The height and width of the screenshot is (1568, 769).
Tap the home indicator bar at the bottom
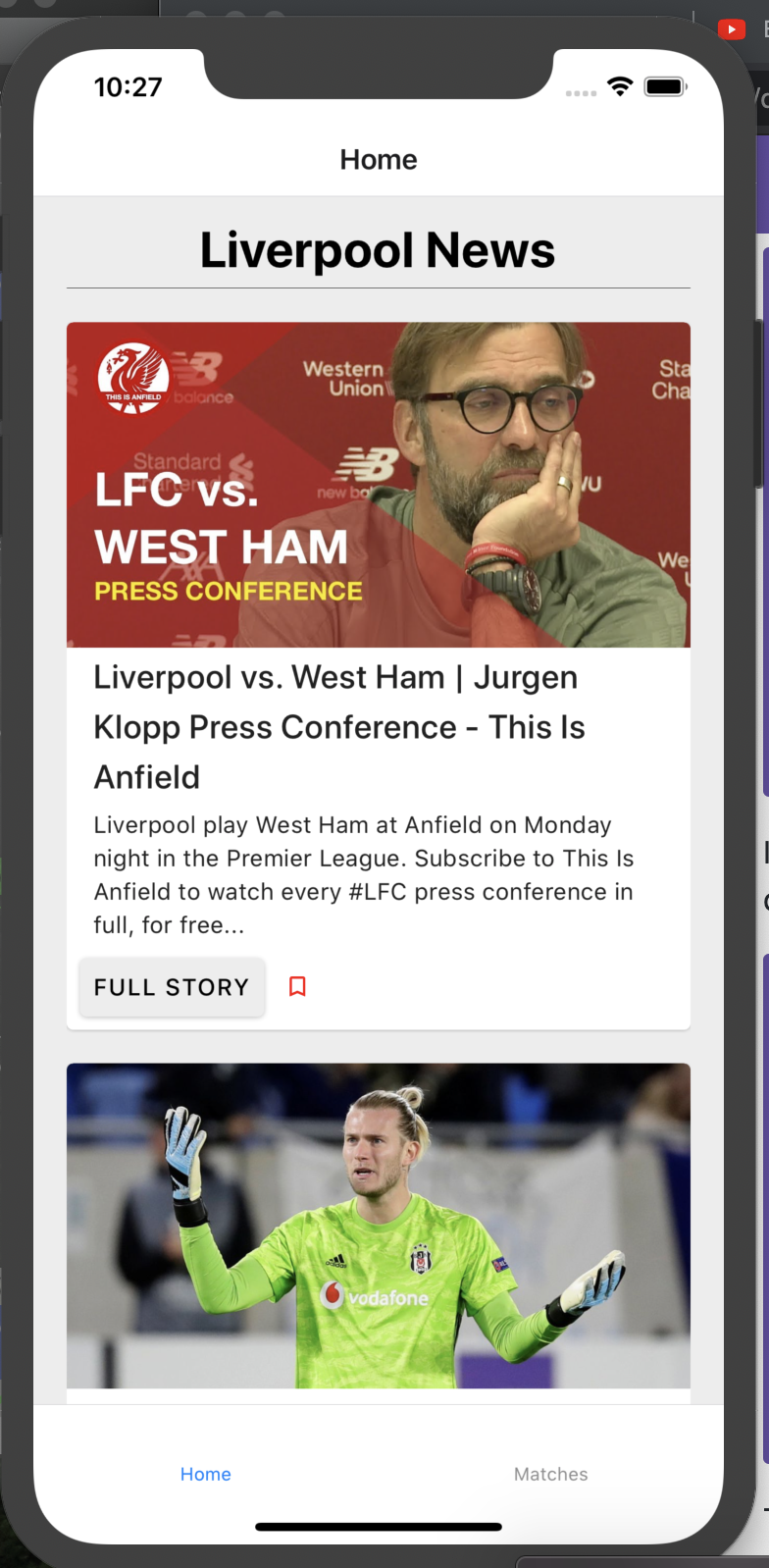tap(378, 1526)
